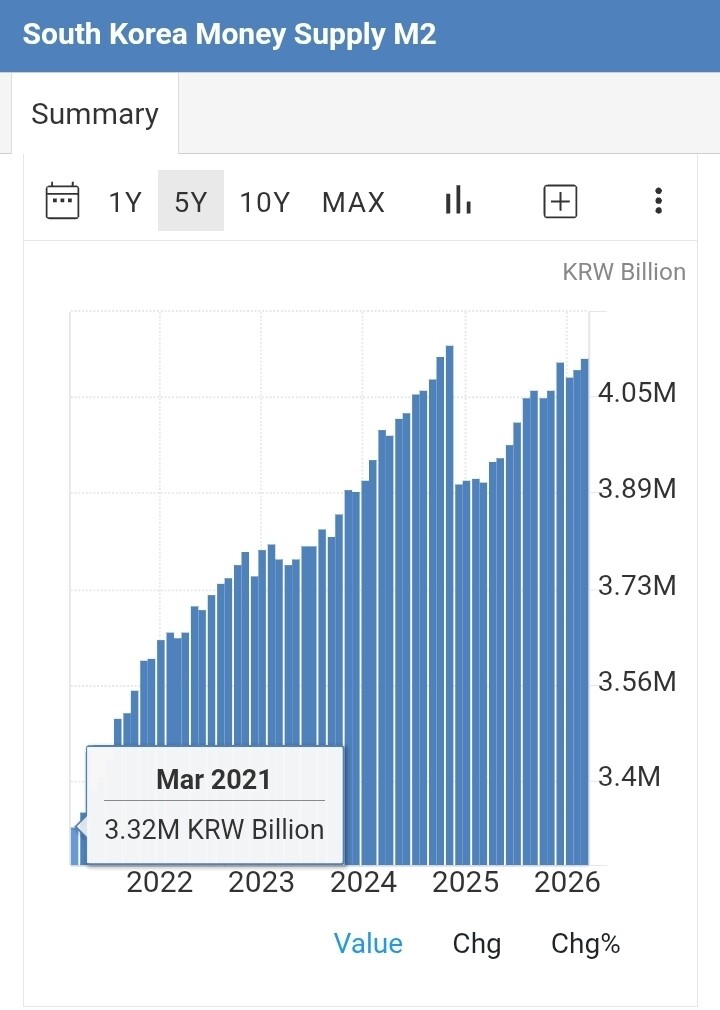Viewport: 720px width, 1010px height.
Task: Switch chart to Chg% view
Action: click(585, 944)
